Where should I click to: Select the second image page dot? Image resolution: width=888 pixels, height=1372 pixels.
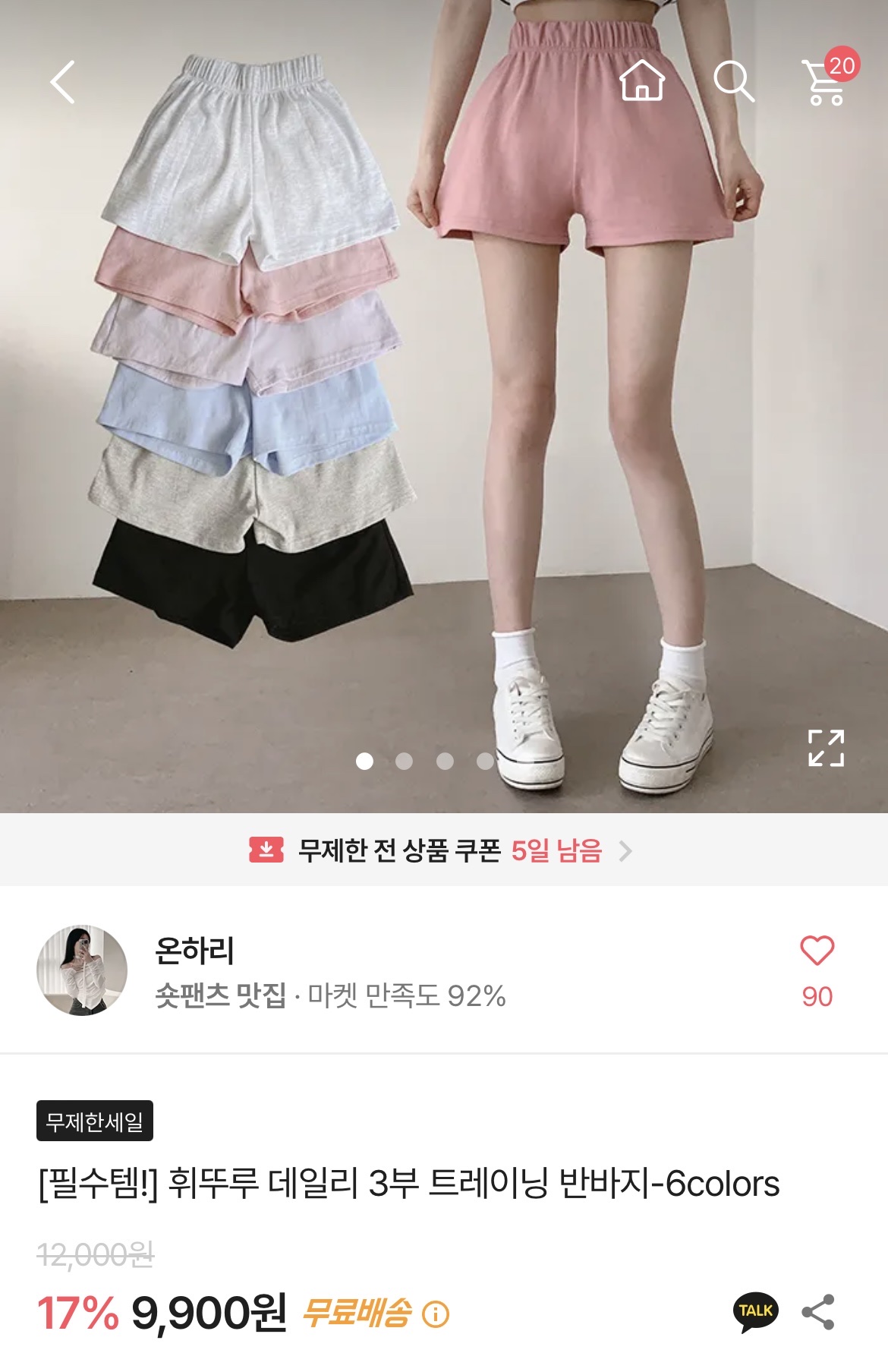(405, 761)
